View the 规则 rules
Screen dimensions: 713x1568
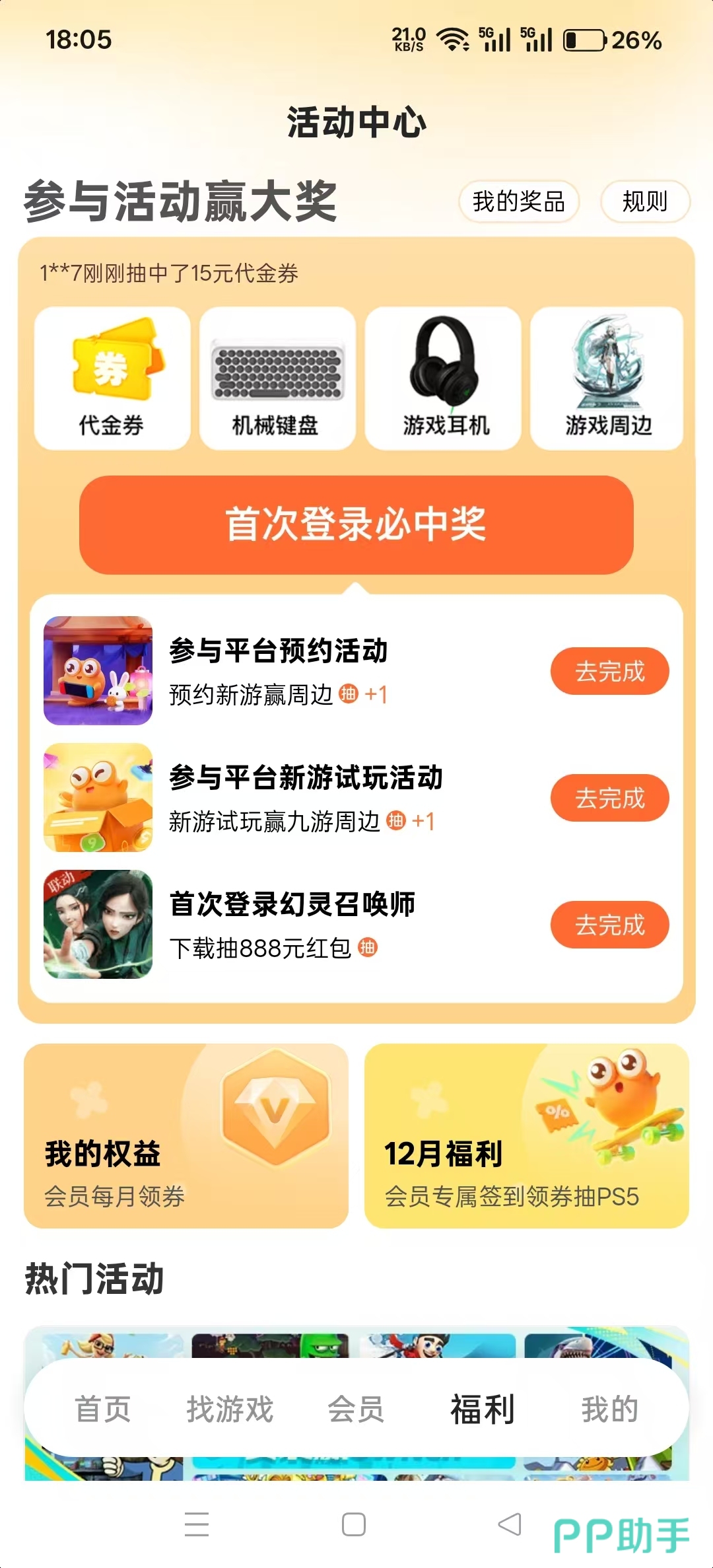coord(644,201)
